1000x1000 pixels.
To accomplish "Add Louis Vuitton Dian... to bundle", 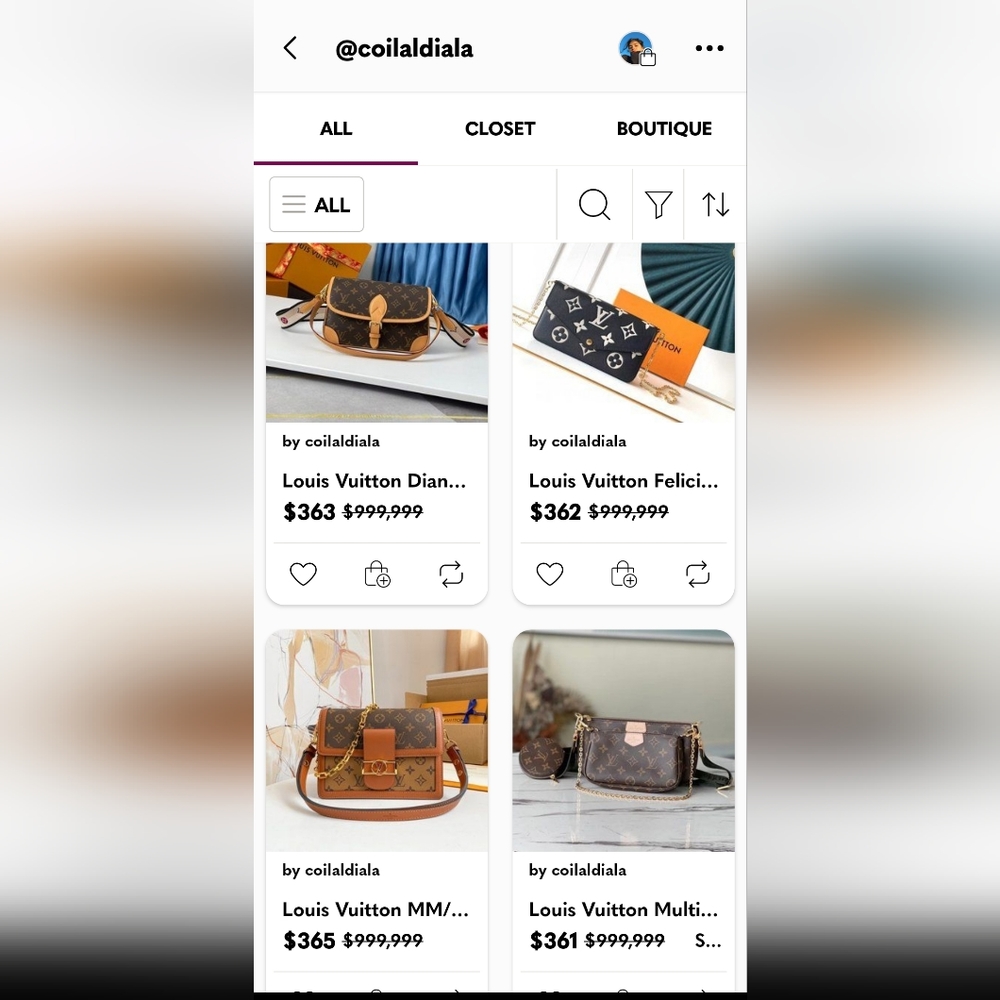I will tap(377, 574).
